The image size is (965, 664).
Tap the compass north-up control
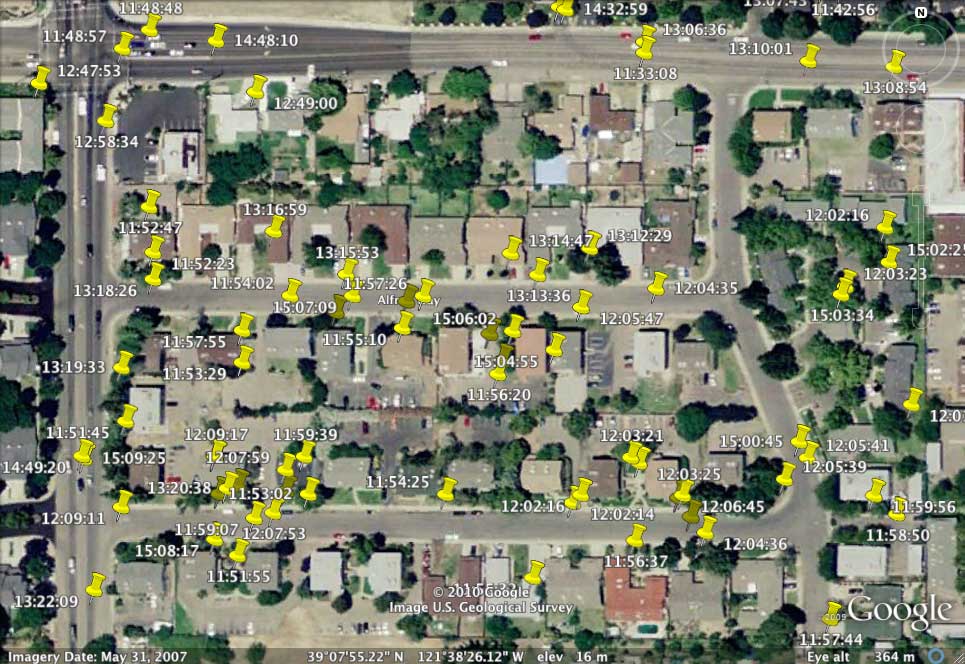coord(920,14)
